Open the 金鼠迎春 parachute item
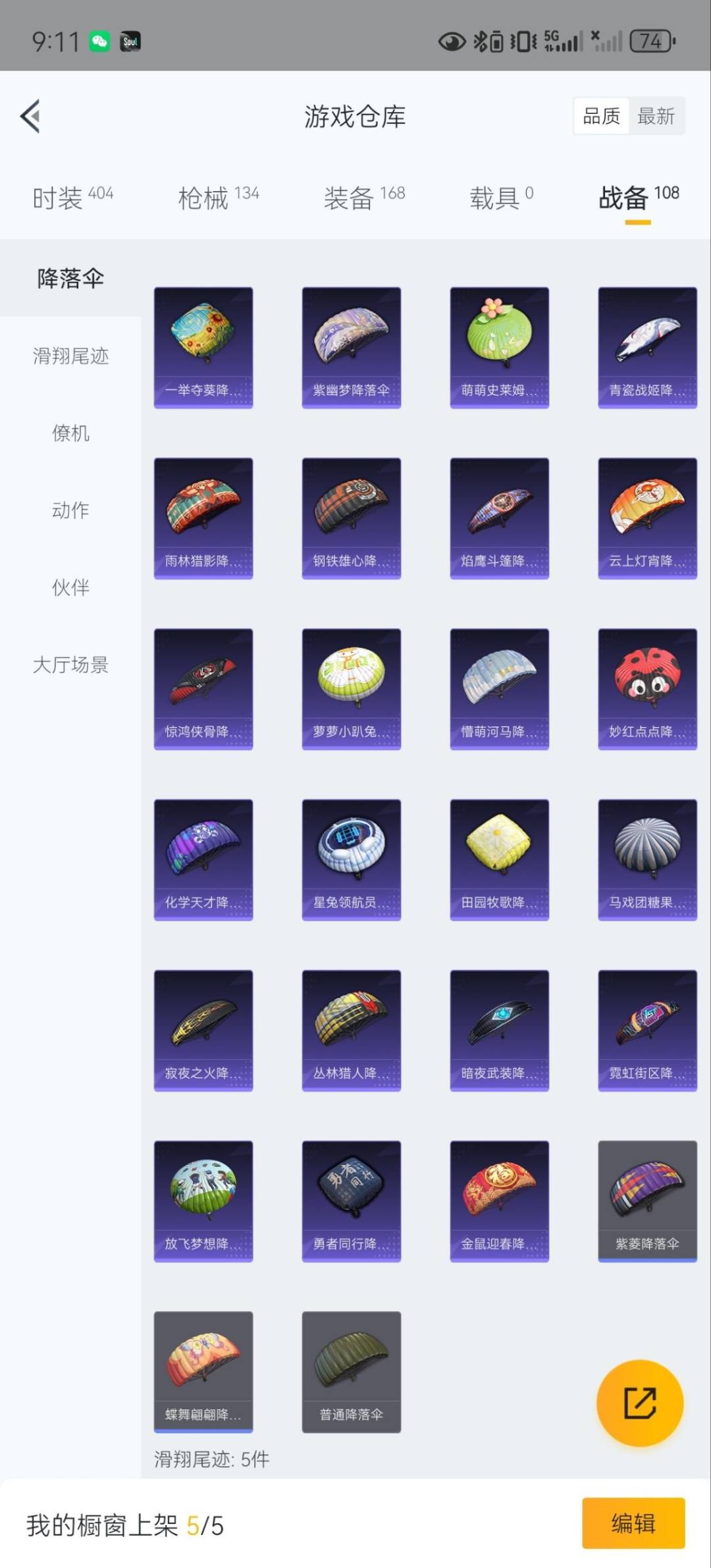This screenshot has width=711, height=1568. click(x=499, y=1201)
